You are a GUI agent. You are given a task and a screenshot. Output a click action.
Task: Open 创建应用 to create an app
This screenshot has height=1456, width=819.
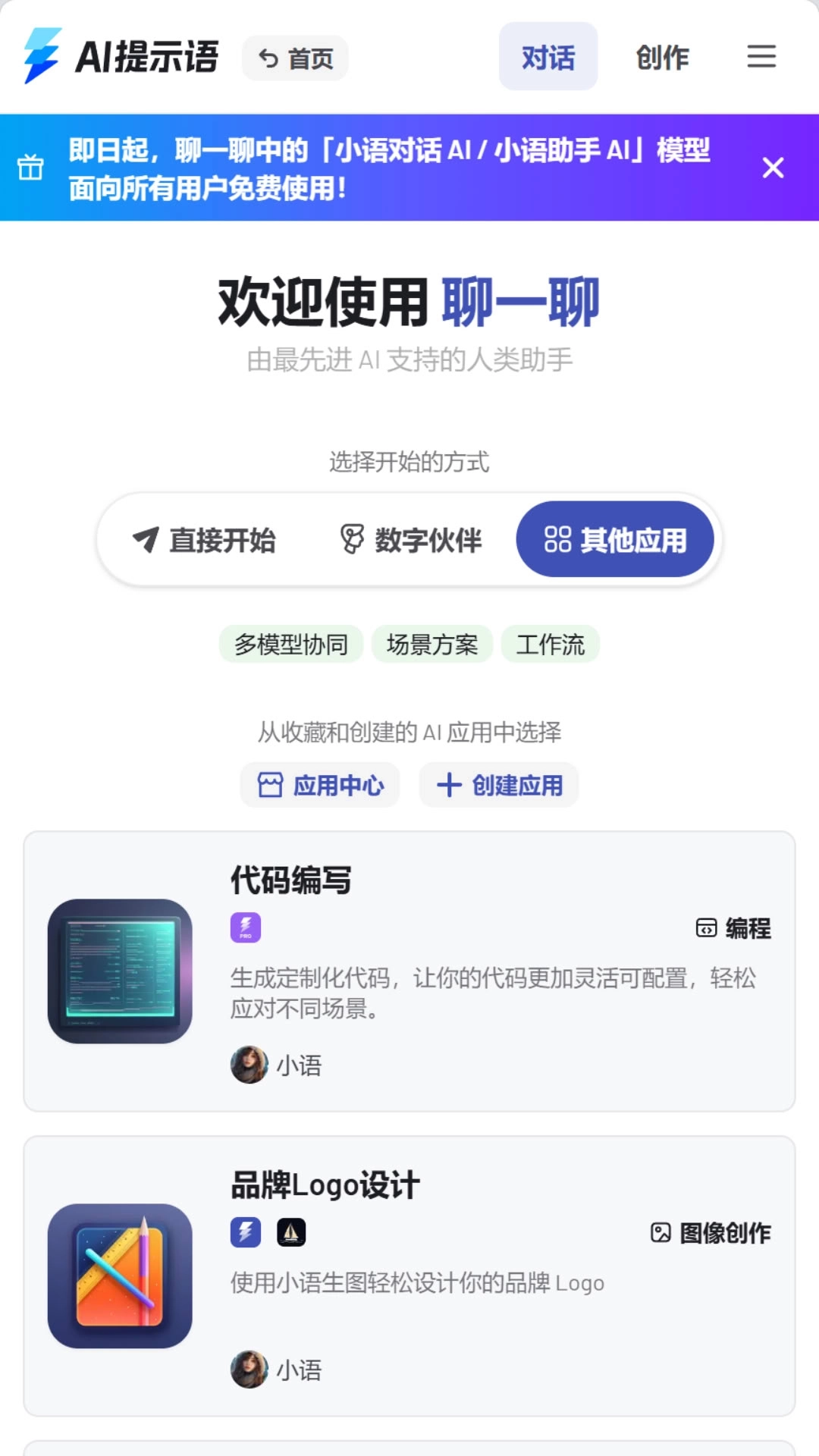click(x=498, y=785)
